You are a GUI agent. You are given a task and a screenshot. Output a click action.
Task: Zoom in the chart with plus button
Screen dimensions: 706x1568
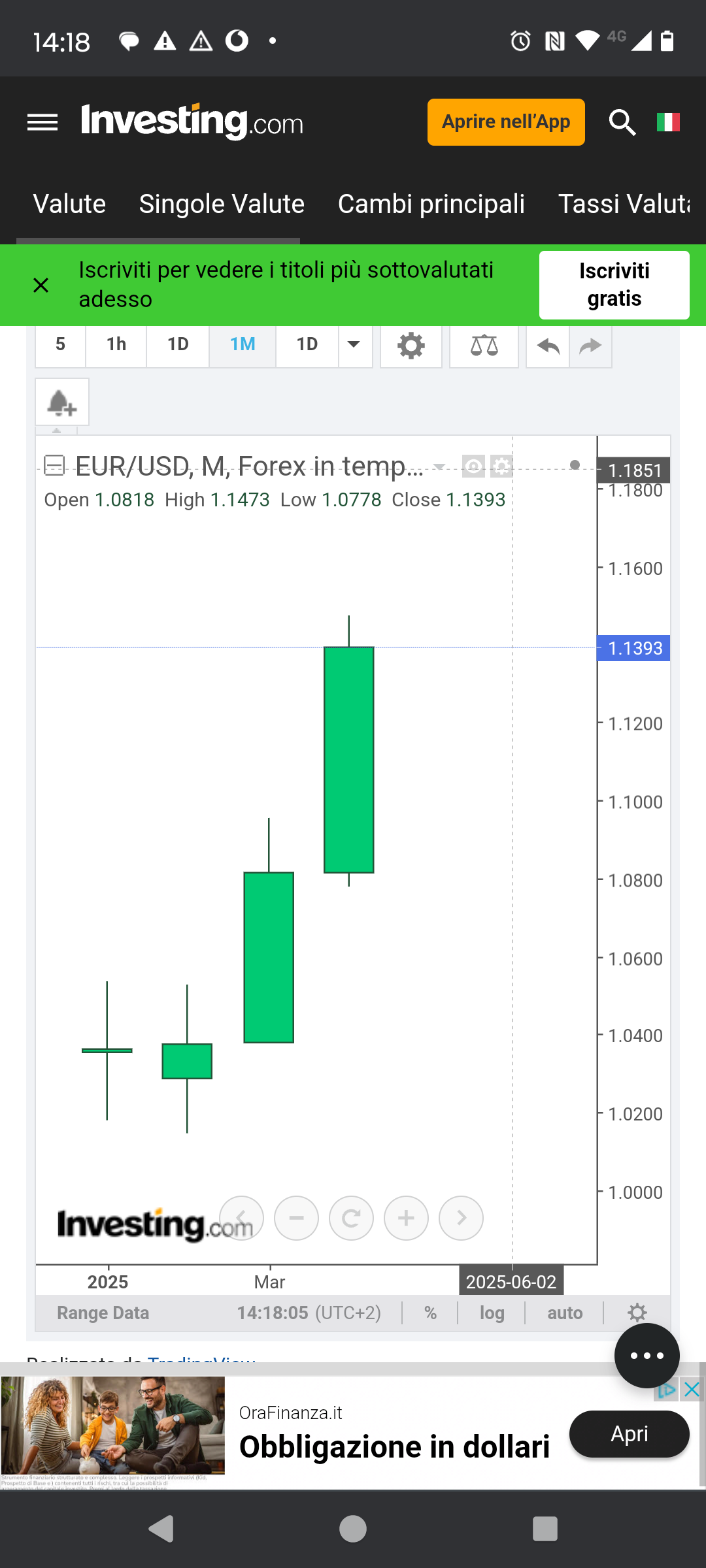click(406, 1218)
